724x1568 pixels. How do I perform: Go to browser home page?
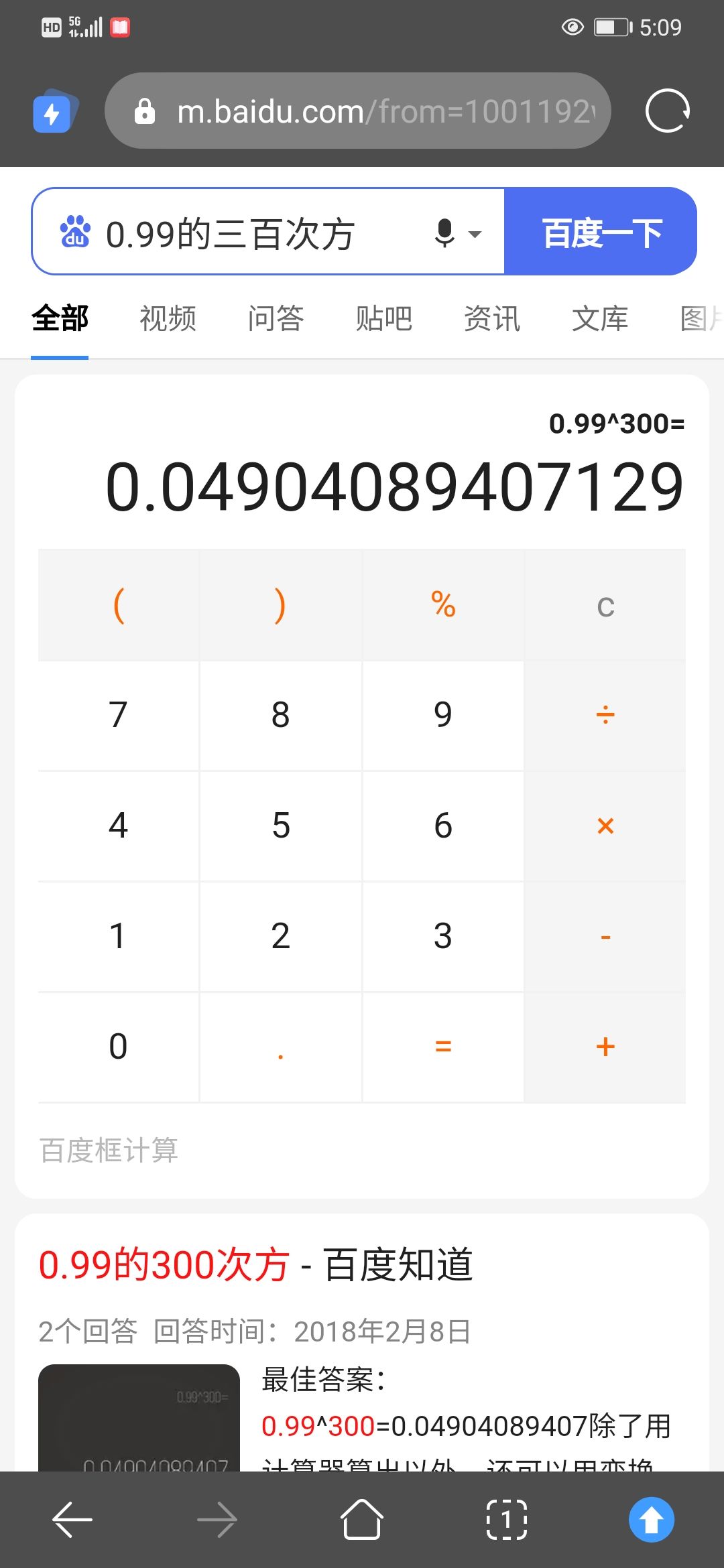coord(362,1519)
